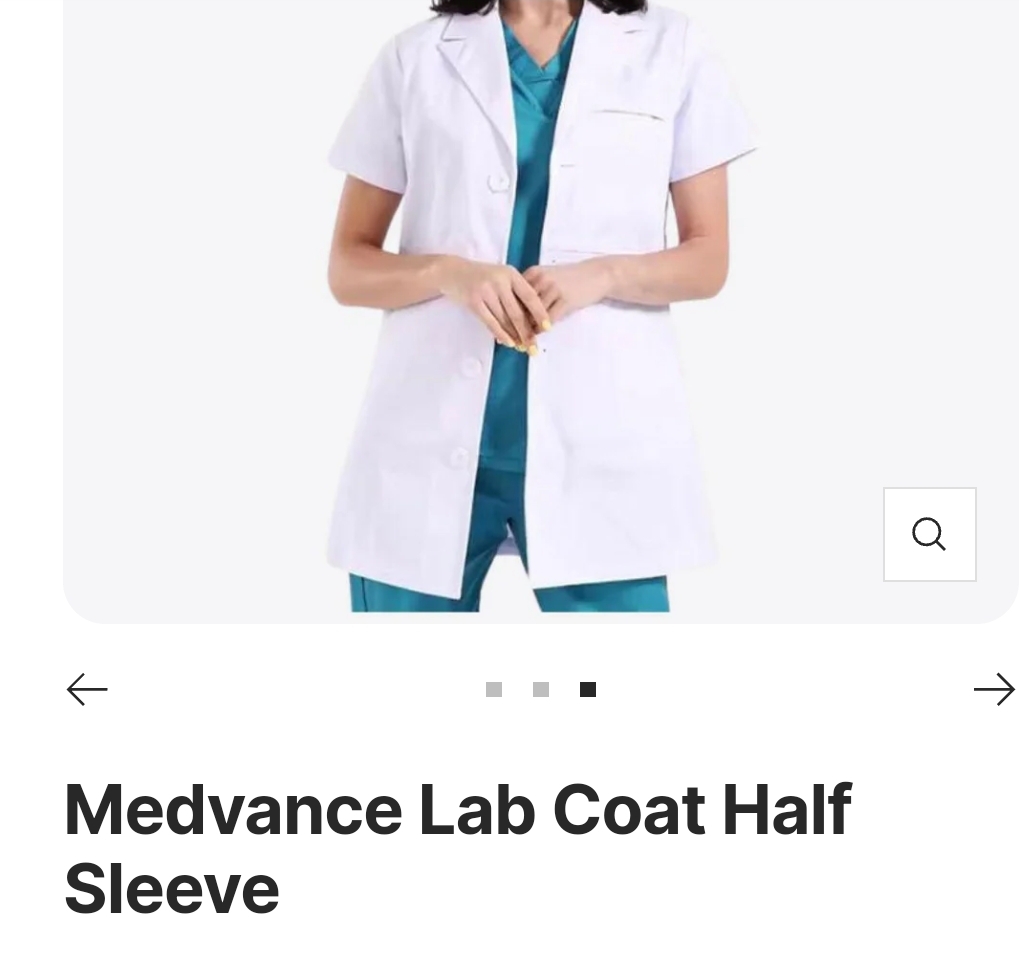Image resolution: width=1021 pixels, height=977 pixels.
Task: Go to the previous product image
Action: click(x=87, y=689)
